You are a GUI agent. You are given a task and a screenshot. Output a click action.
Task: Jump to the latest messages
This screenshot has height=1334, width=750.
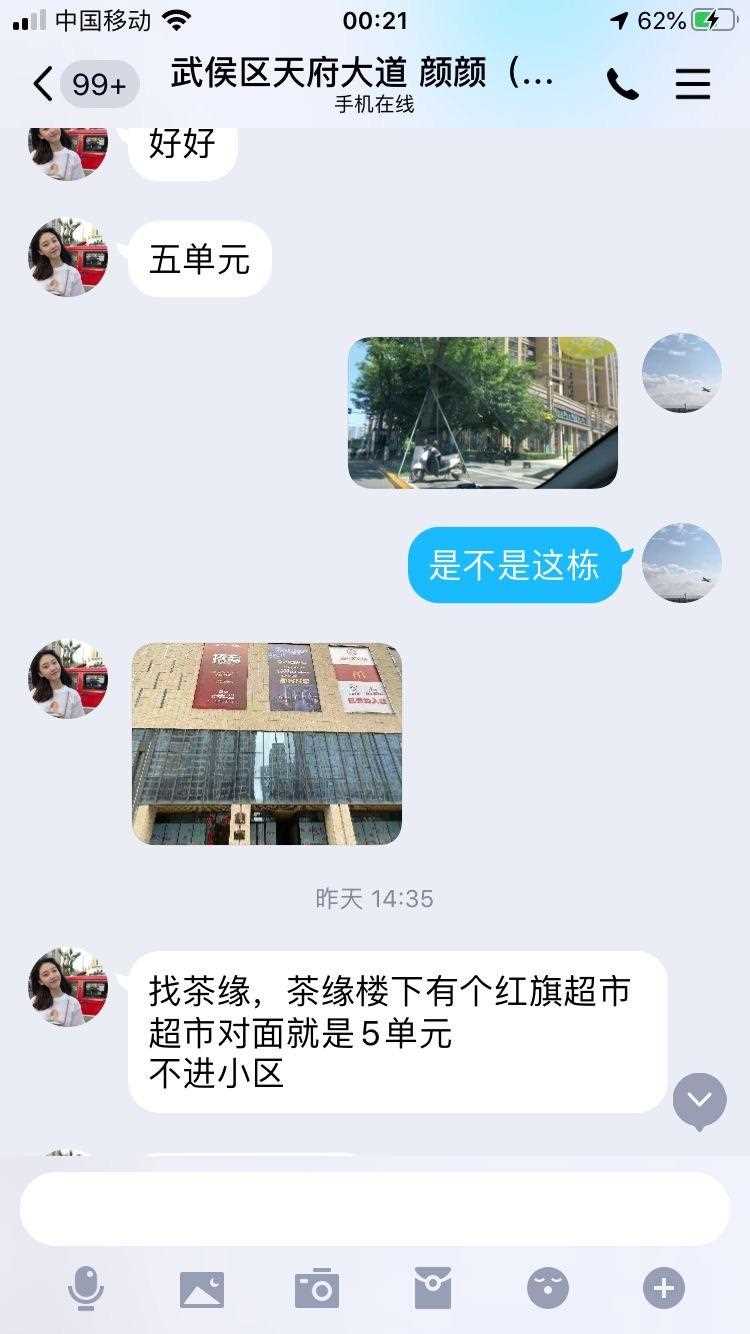pyautogui.click(x=699, y=1100)
